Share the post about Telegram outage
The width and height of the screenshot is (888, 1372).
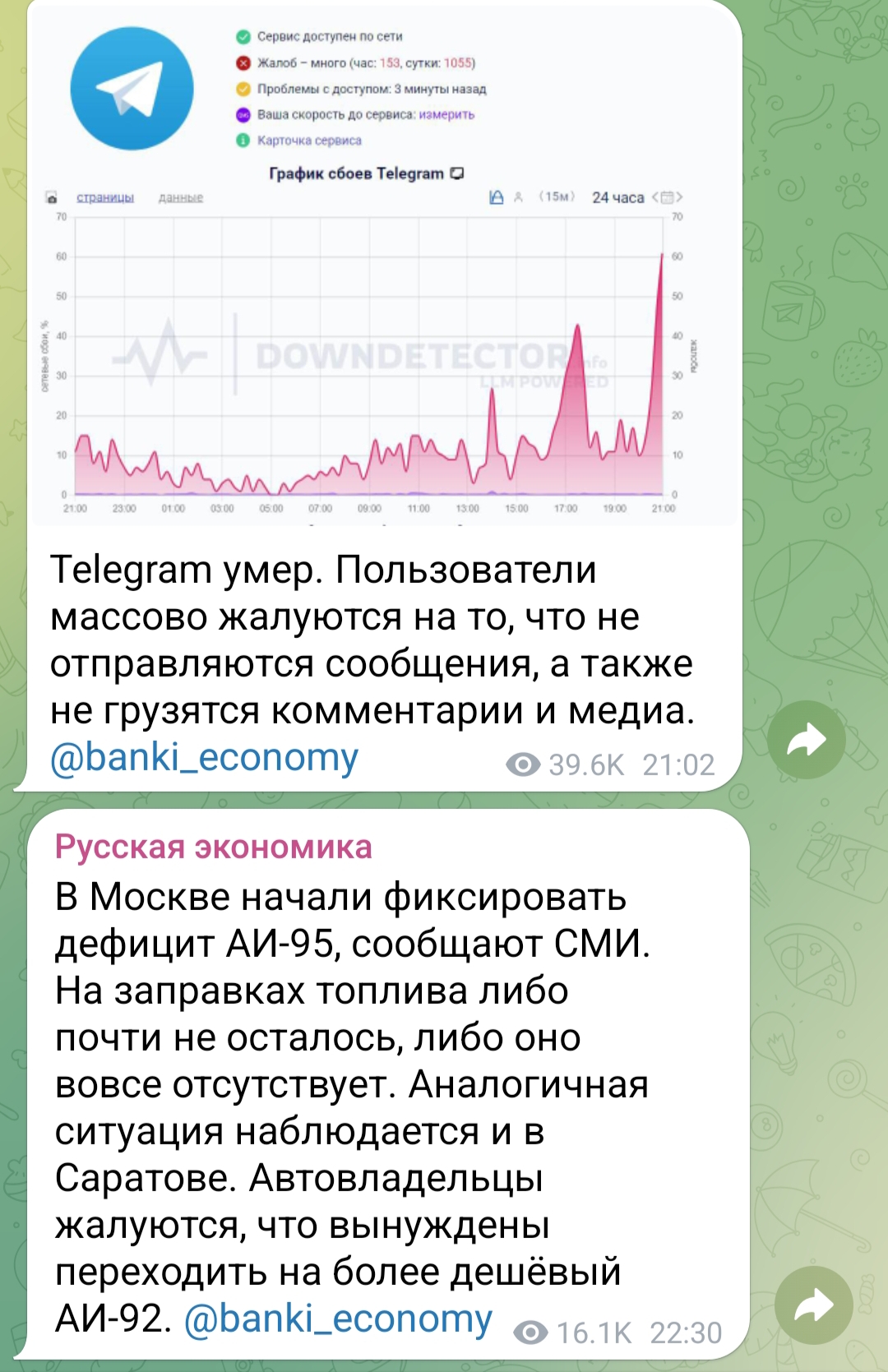[806, 740]
